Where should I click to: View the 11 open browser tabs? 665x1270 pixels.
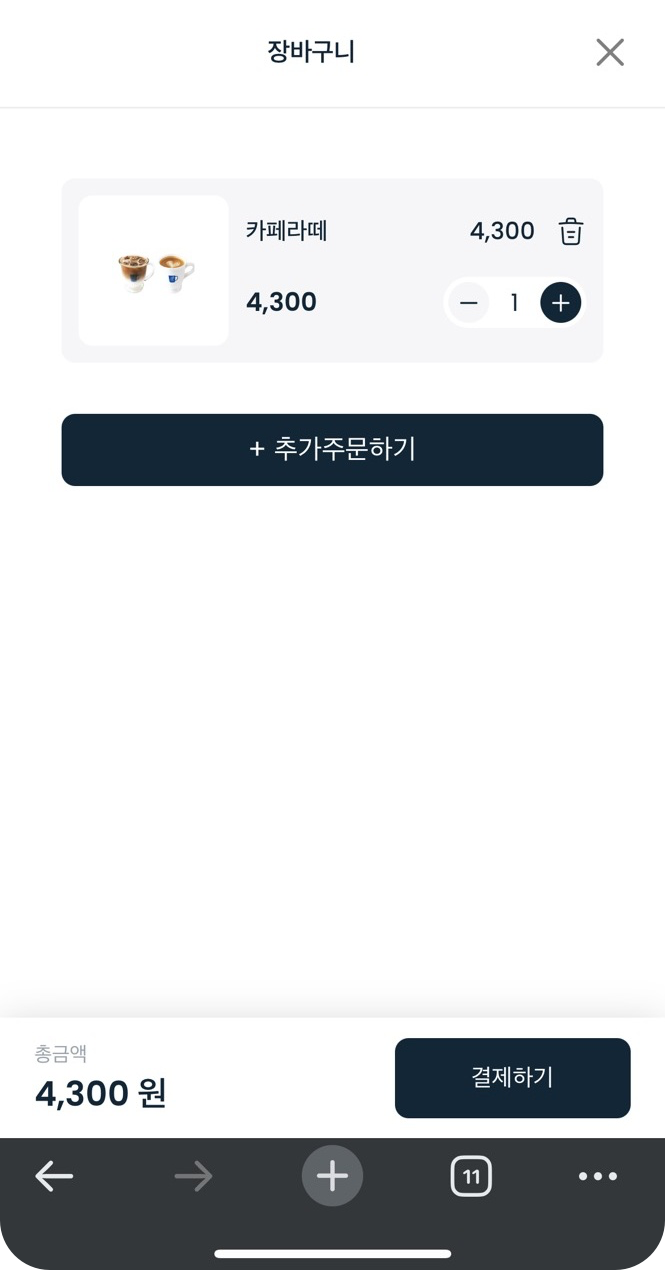pyautogui.click(x=472, y=1176)
